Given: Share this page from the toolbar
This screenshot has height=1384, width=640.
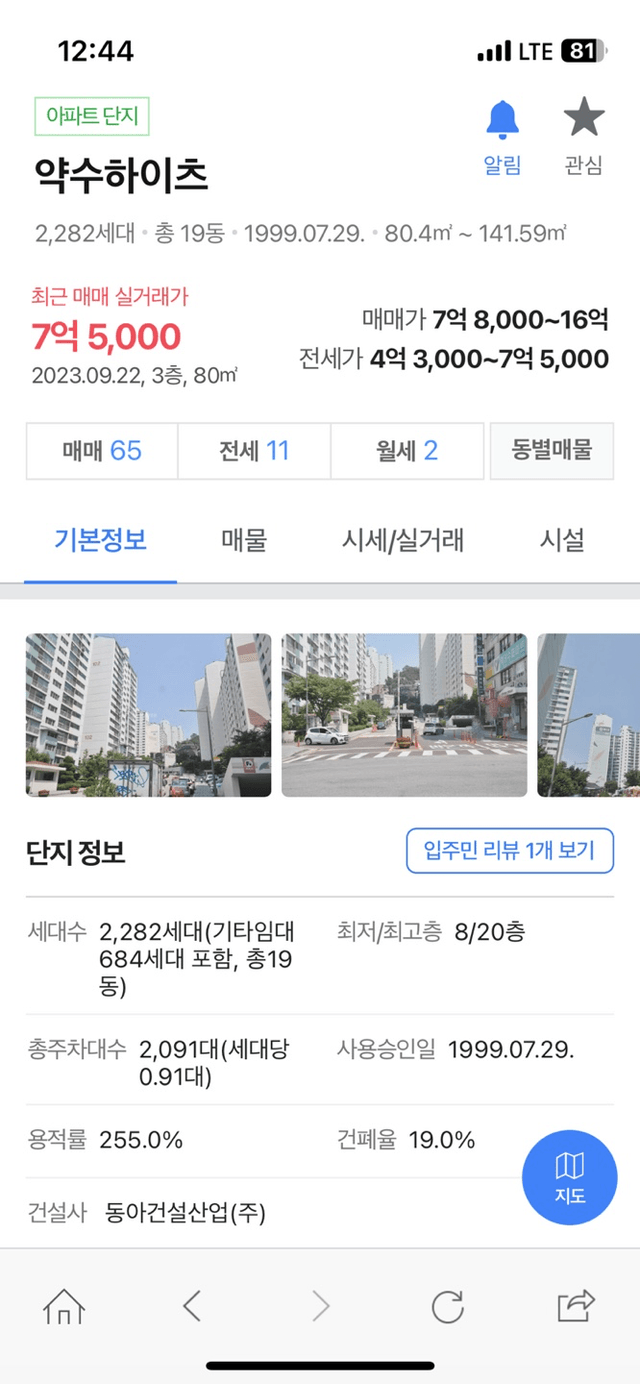Looking at the screenshot, I should tap(576, 1305).
